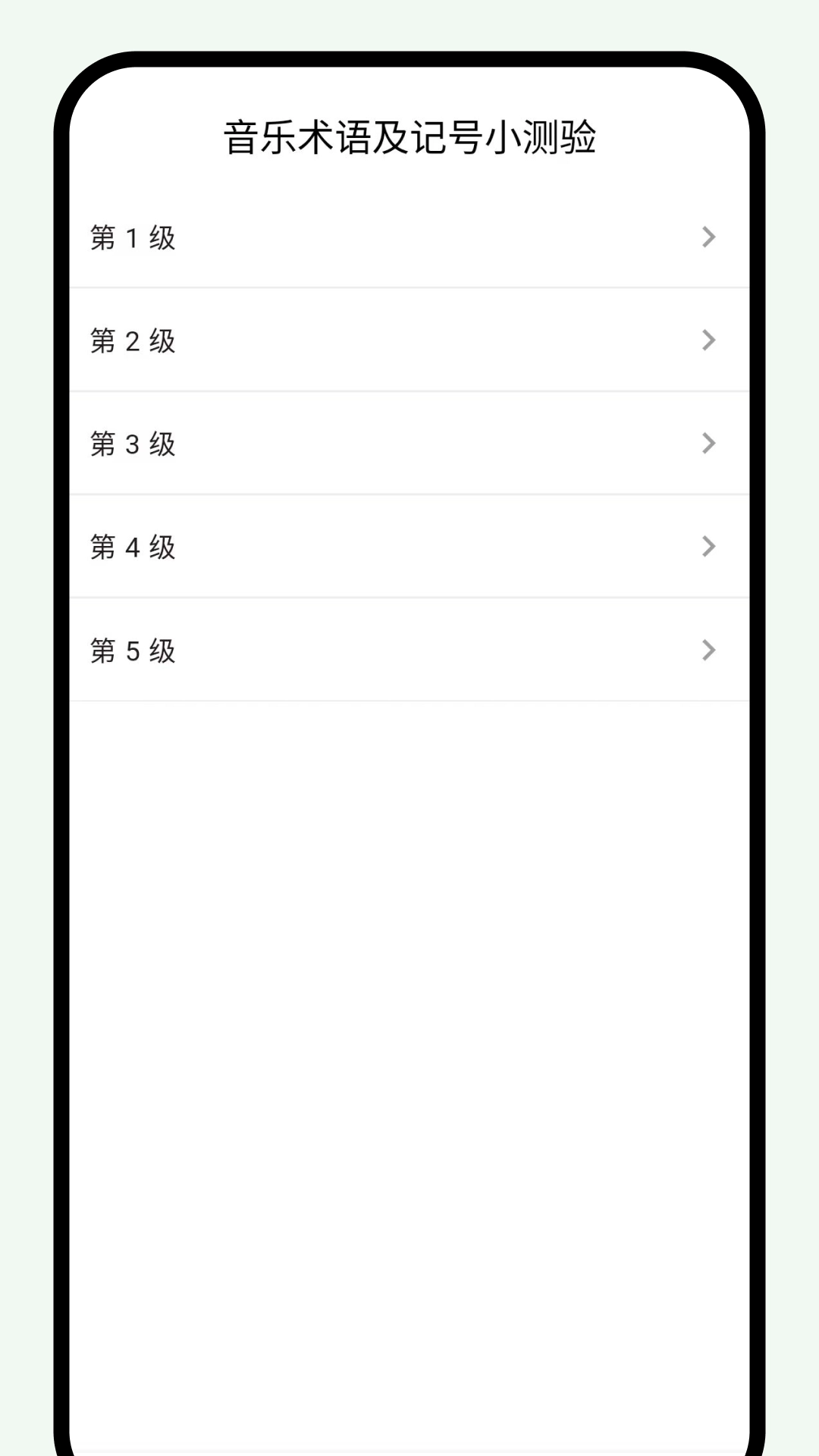The width and height of the screenshot is (819, 1456).
Task: Choose the 第 4 级 level row
Action: pyautogui.click(x=409, y=547)
